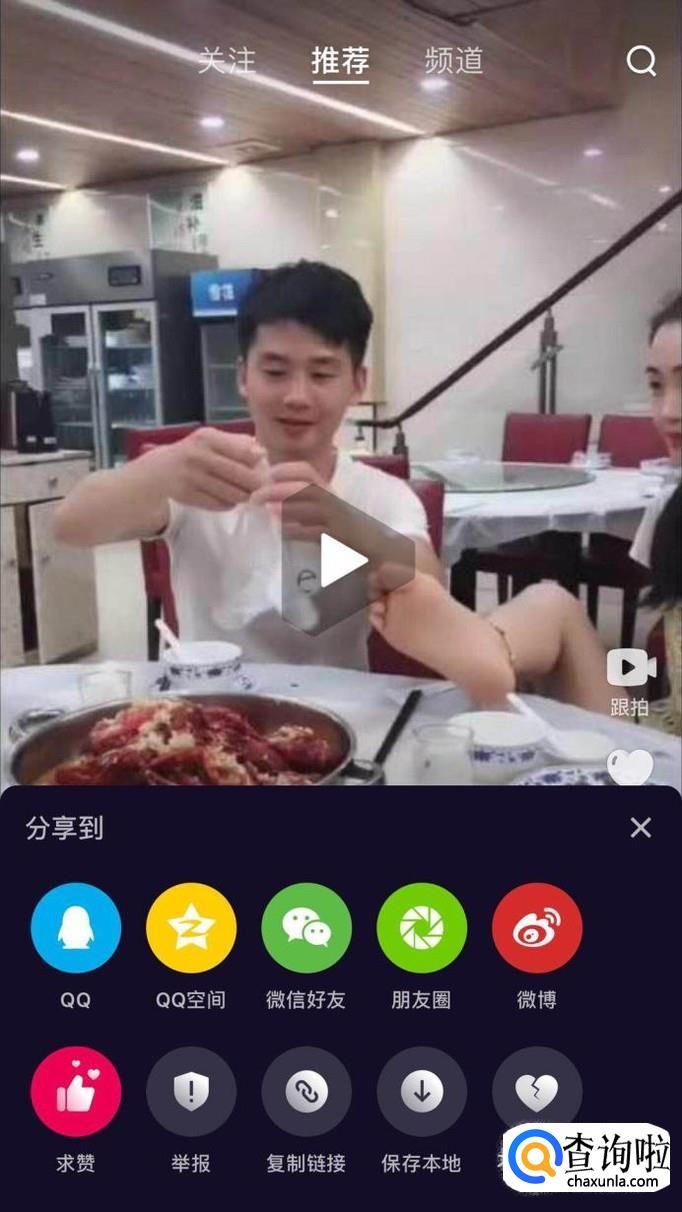The image size is (682, 1212).
Task: Close the 分享到 share panel
Action: coord(641,827)
